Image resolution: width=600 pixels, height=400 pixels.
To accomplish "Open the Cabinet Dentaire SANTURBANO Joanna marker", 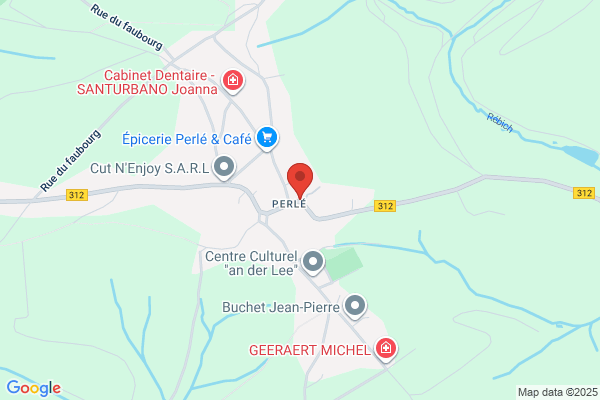I will point(233,81).
